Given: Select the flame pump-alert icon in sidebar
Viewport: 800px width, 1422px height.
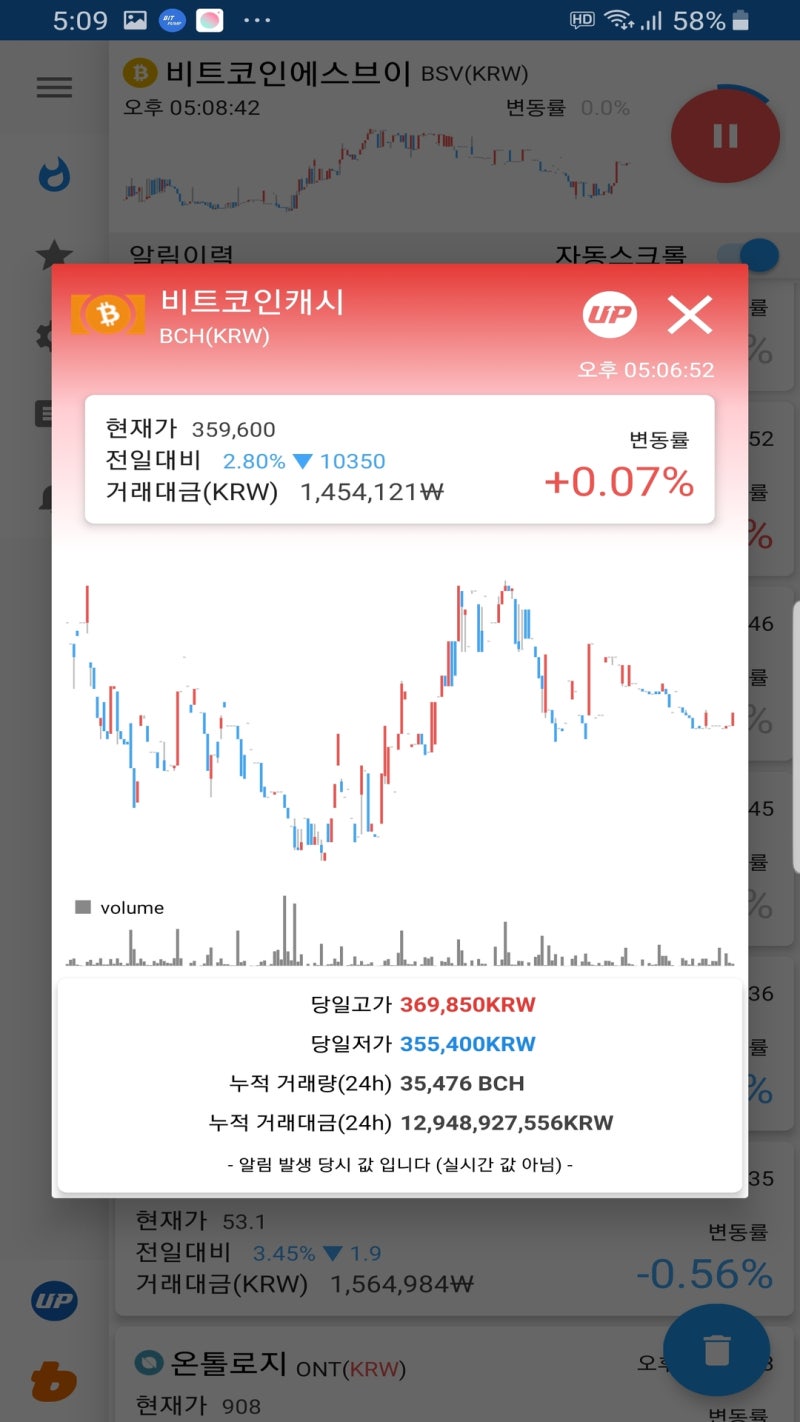Looking at the screenshot, I should [x=53, y=174].
